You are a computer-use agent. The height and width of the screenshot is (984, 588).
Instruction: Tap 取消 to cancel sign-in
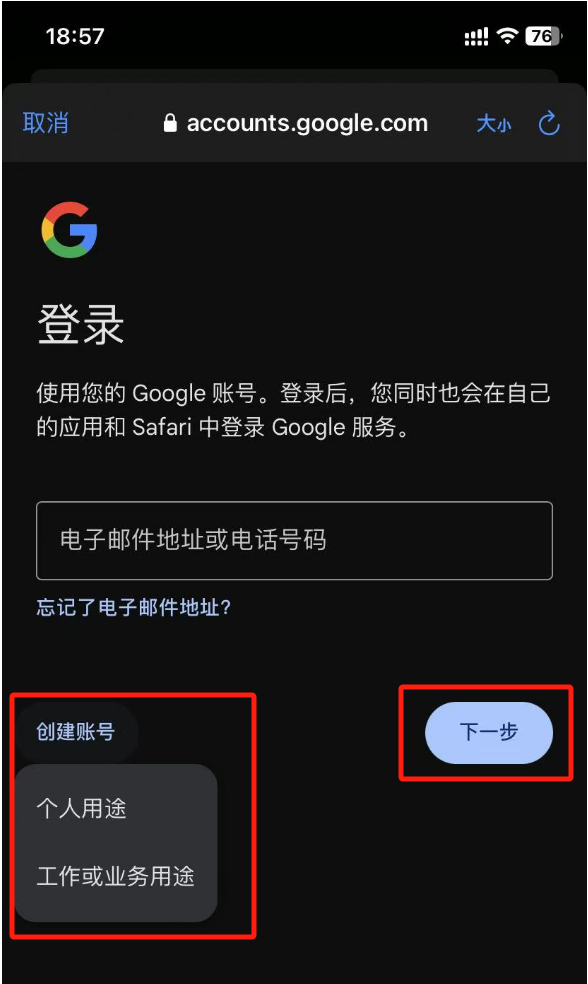point(45,123)
